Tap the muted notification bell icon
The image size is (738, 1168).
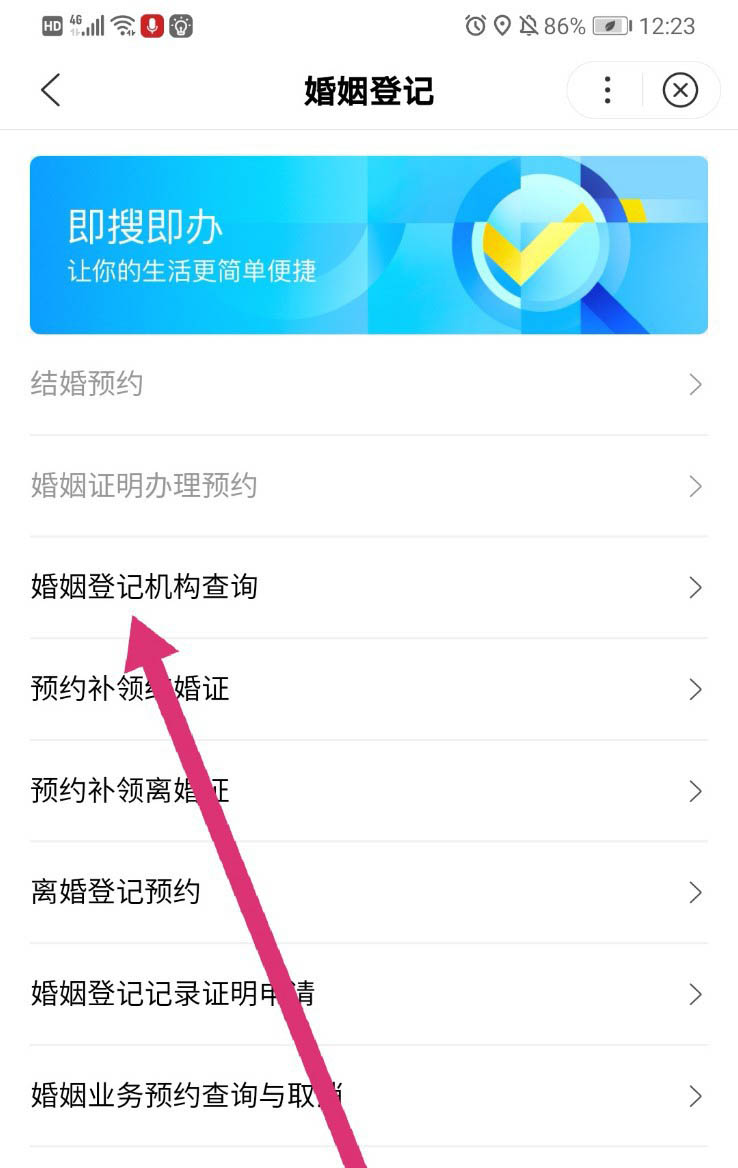[527, 26]
